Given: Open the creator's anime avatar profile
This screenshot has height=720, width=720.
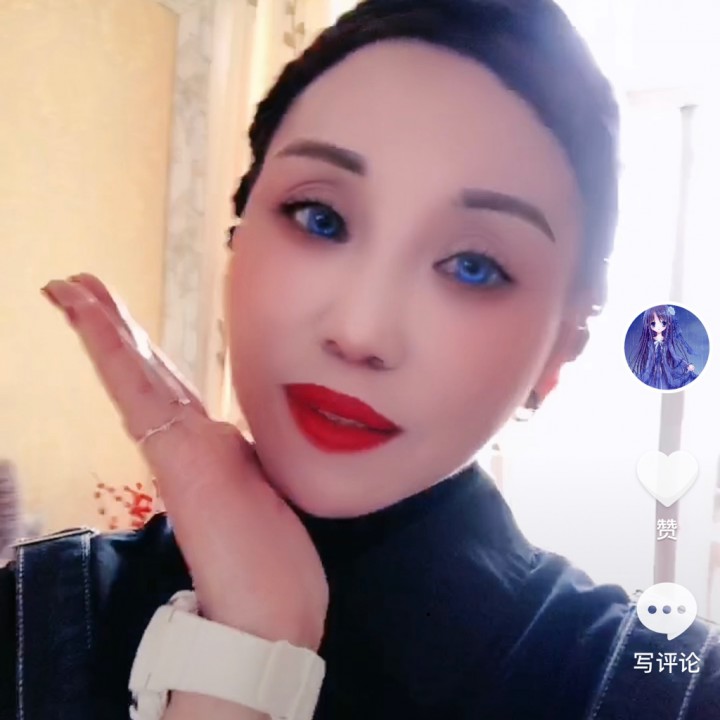Looking at the screenshot, I should [x=667, y=347].
